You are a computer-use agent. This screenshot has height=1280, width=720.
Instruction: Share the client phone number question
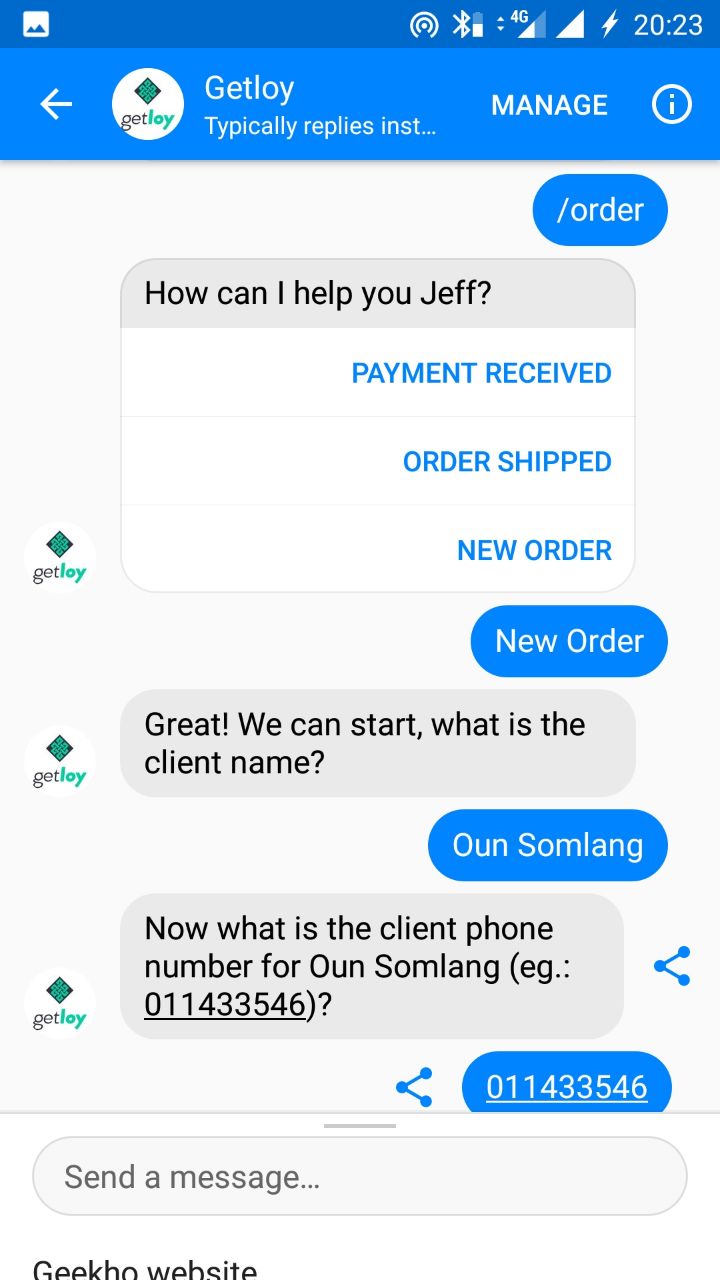672,967
